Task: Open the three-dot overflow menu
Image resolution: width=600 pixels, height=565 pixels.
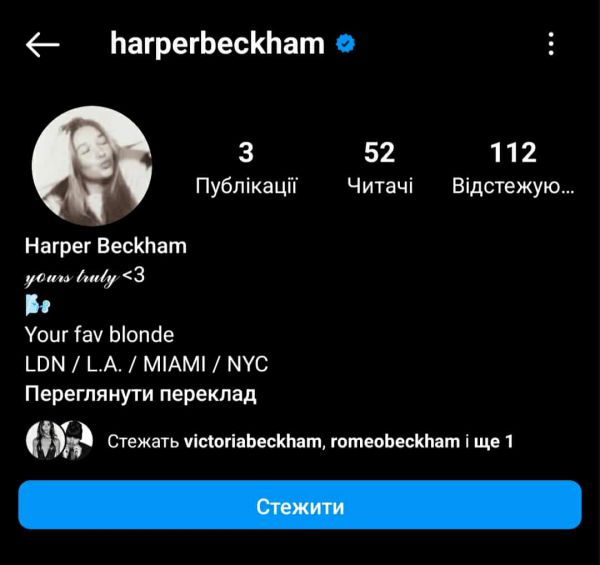Action: 552,44
